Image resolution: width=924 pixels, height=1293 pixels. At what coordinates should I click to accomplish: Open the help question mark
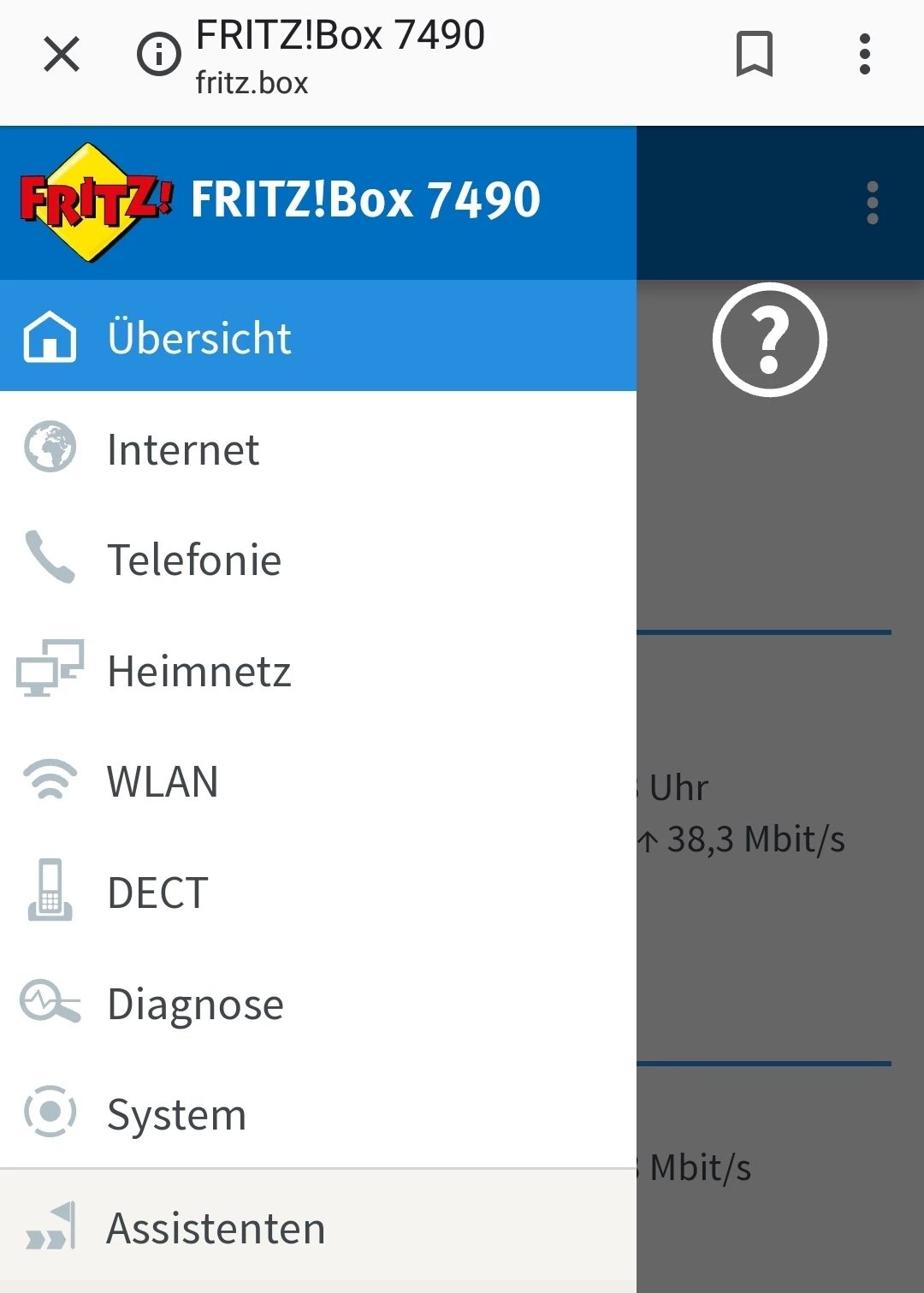[x=769, y=340]
